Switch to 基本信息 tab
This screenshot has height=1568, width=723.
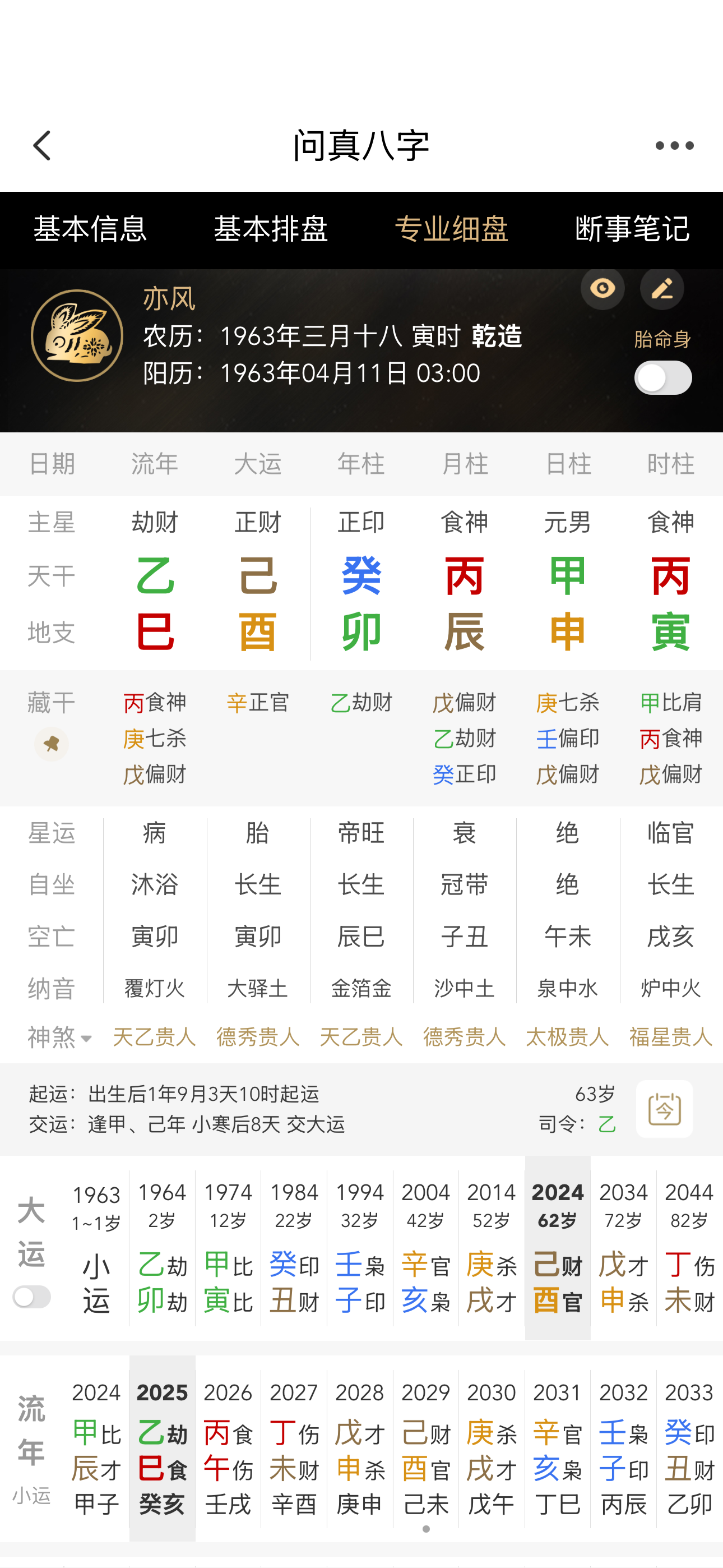tap(90, 229)
